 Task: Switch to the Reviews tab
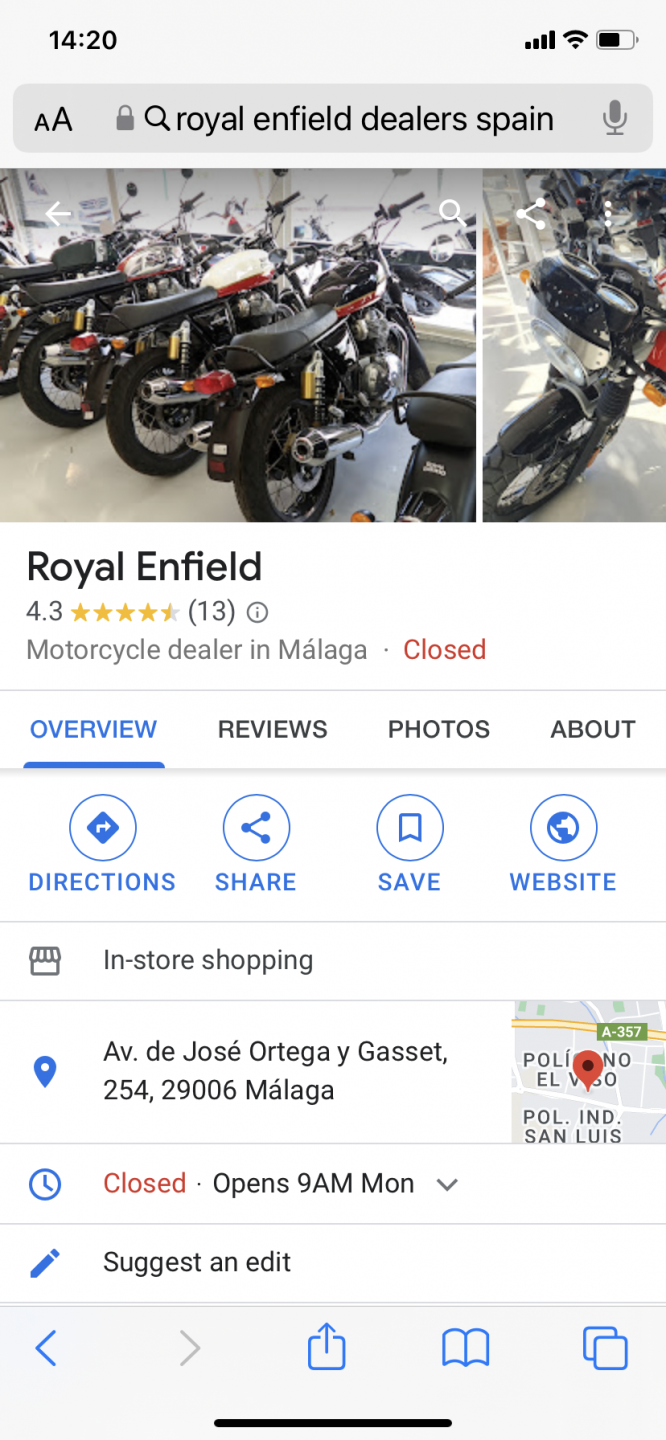[x=272, y=729]
